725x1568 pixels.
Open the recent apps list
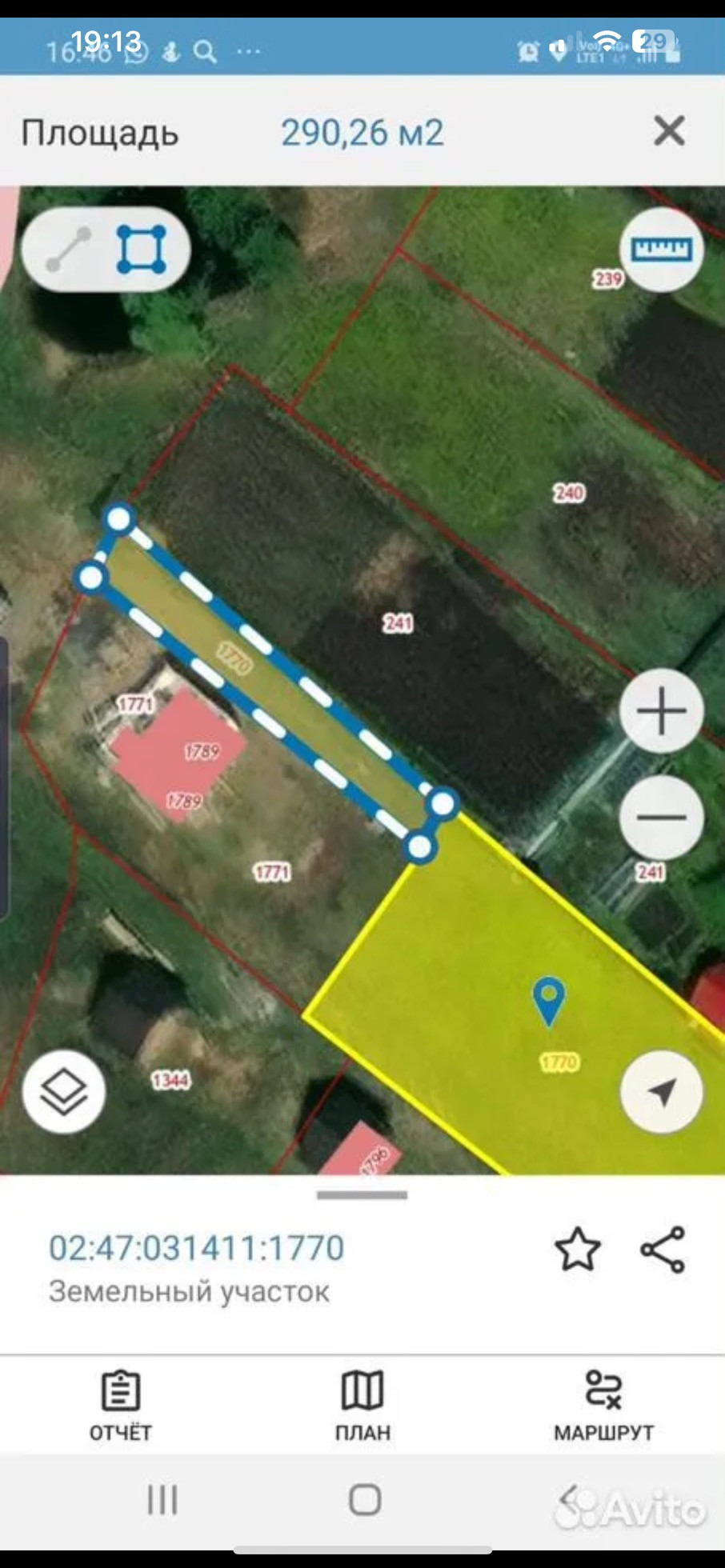point(162,1499)
